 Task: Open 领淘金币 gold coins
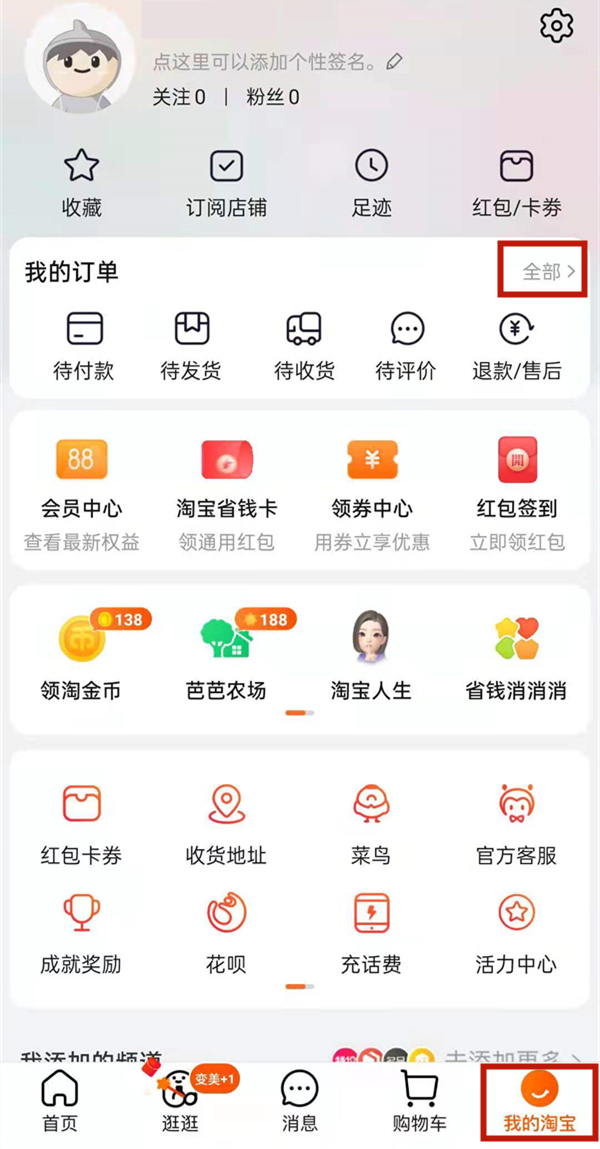pyautogui.click(x=82, y=655)
